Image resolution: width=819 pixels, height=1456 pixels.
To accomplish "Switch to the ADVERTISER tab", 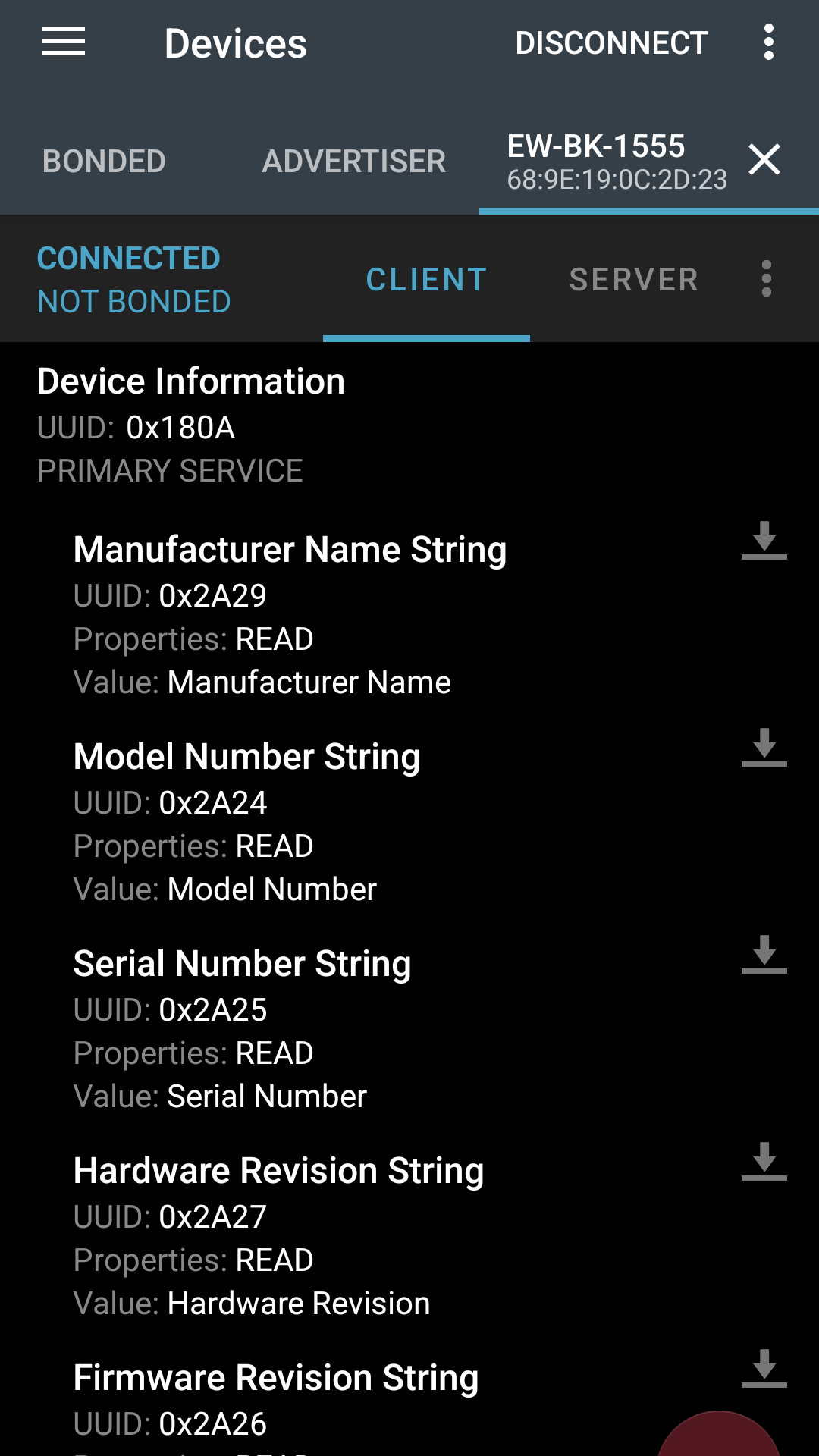I will [x=353, y=162].
